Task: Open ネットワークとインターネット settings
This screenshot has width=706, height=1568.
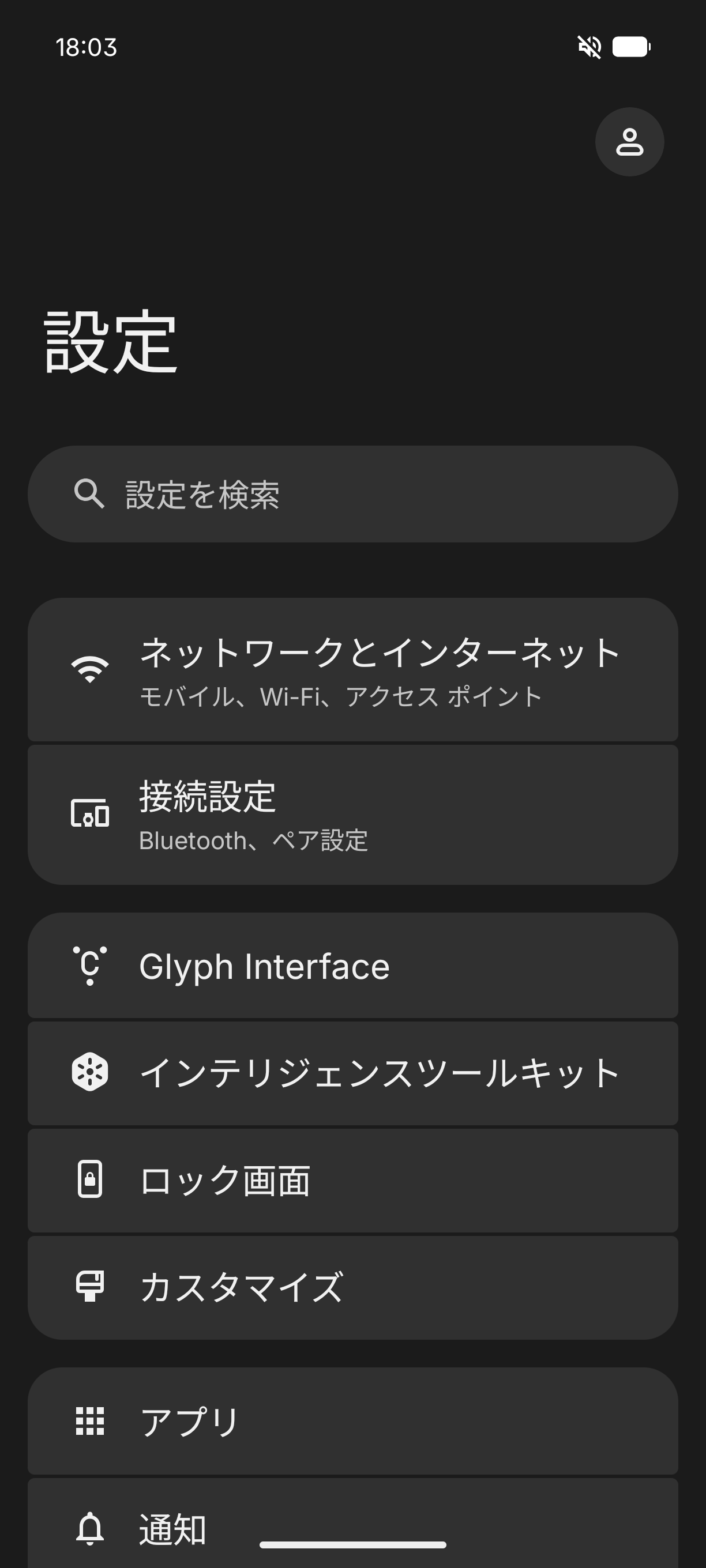Action: tap(352, 669)
